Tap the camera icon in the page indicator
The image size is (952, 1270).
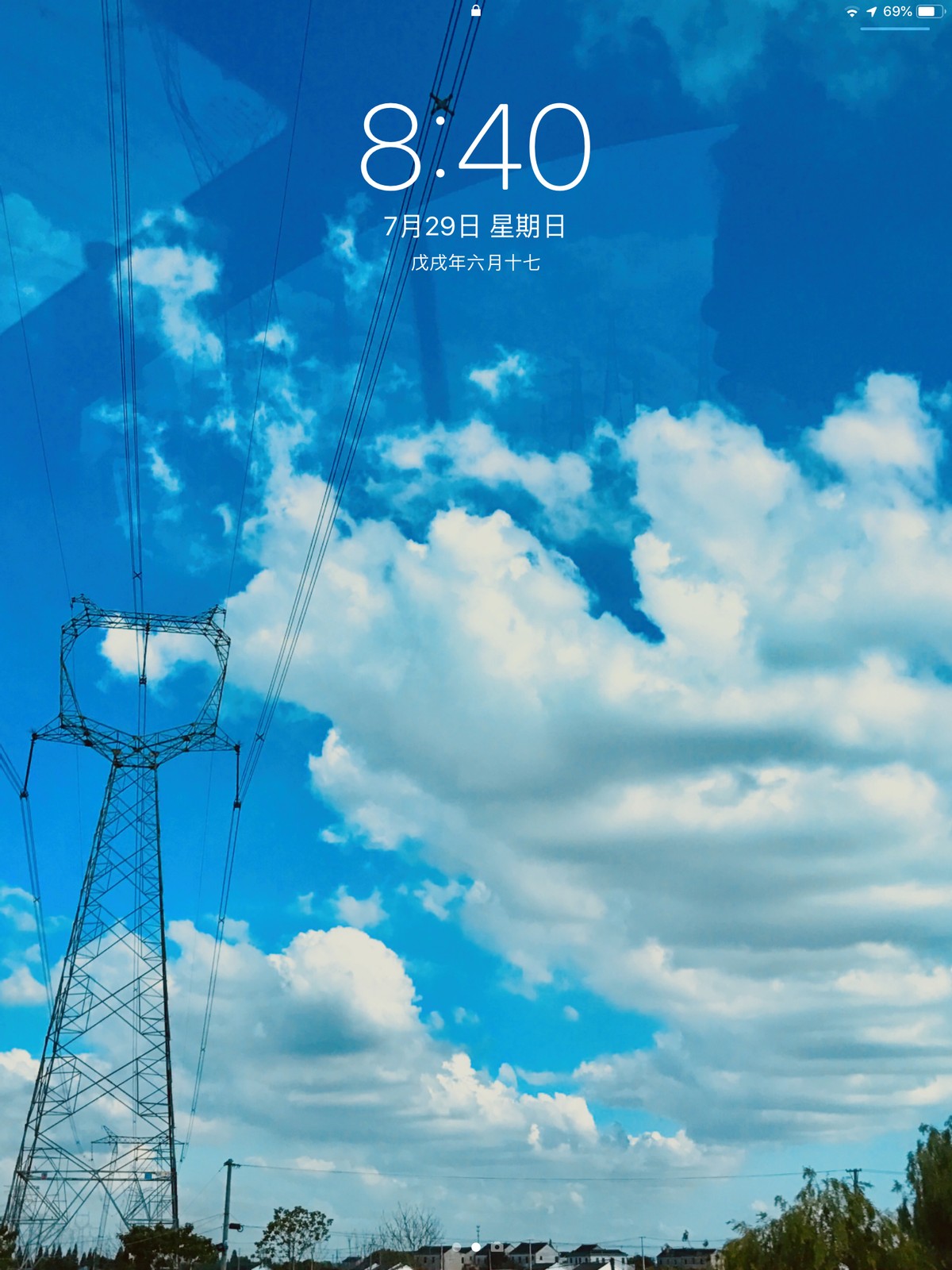point(497,1247)
